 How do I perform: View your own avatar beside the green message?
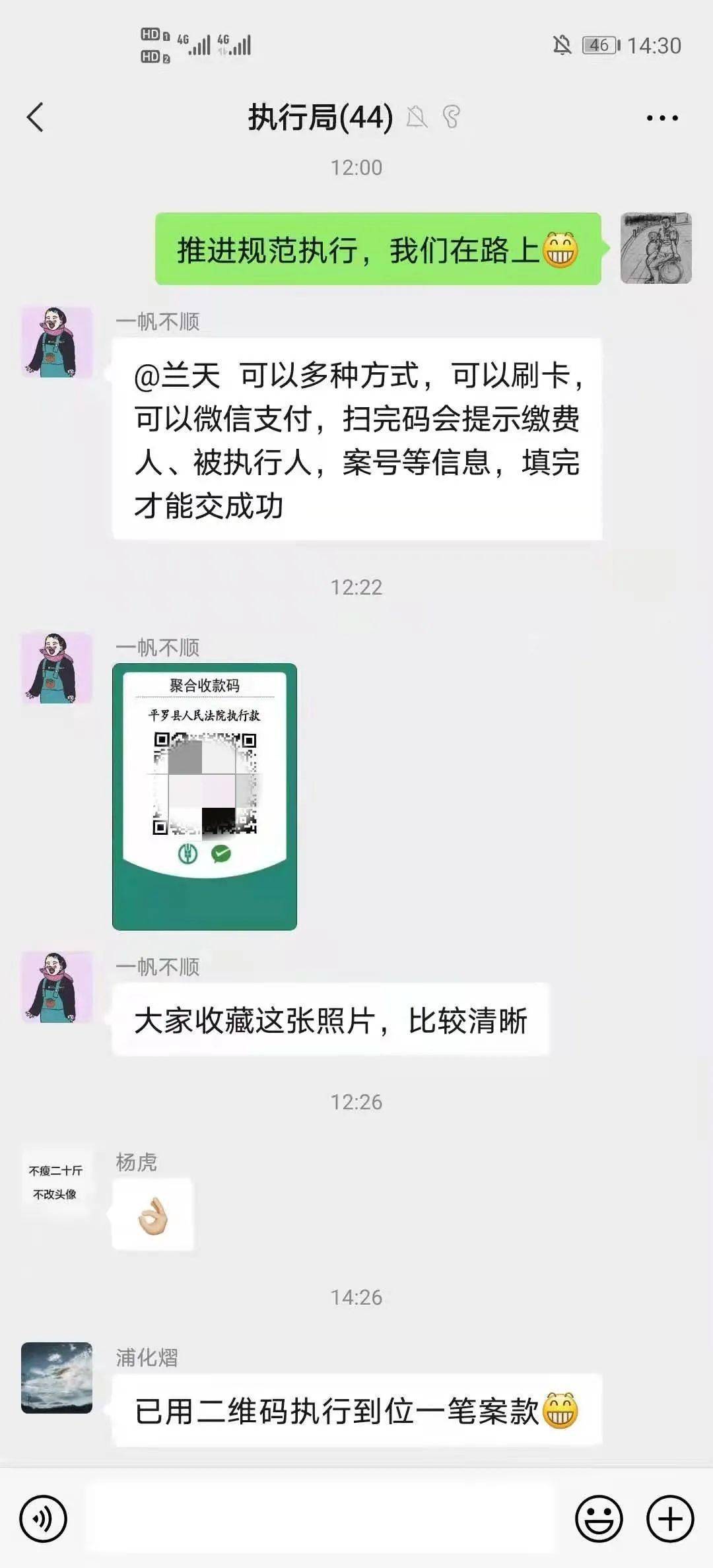pos(656,248)
